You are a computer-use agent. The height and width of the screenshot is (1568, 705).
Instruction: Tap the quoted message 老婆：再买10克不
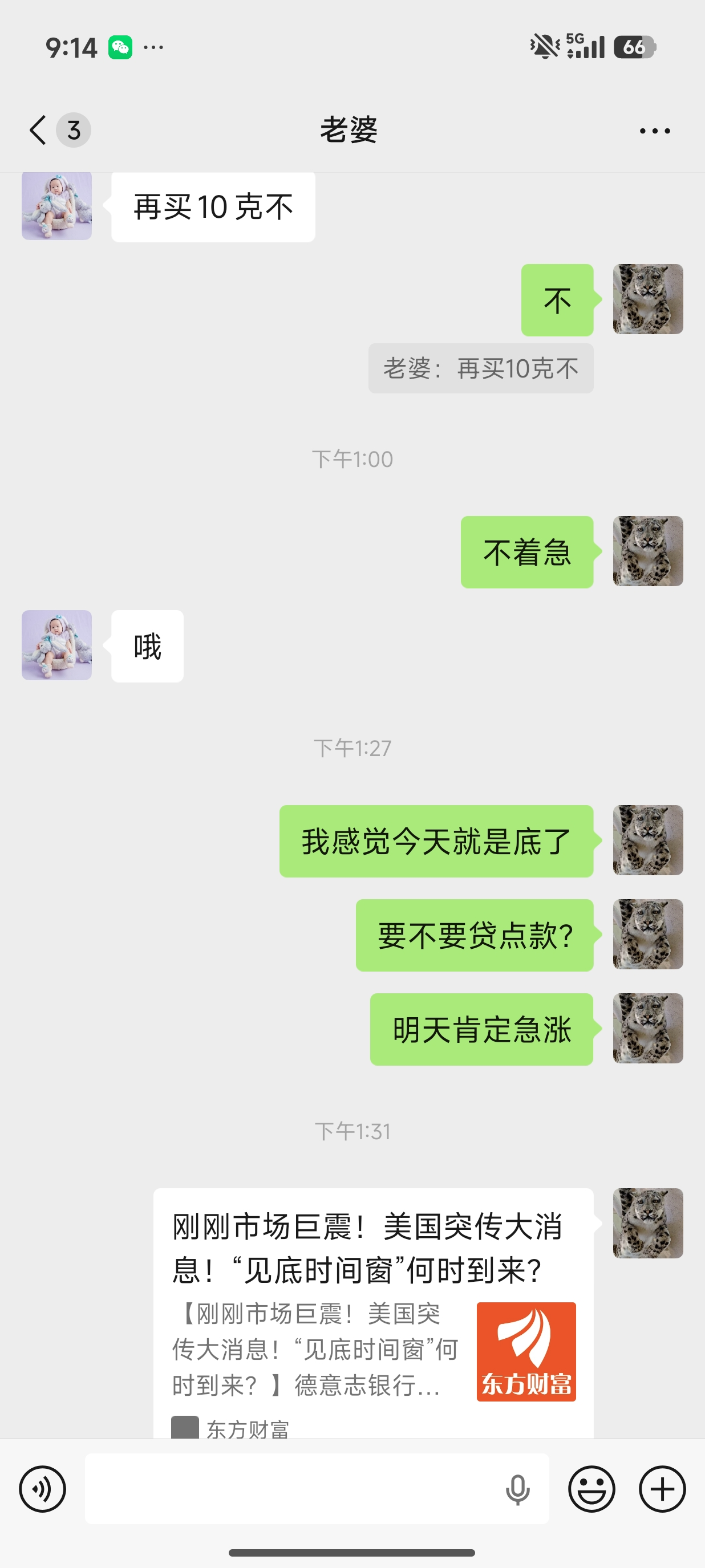(480, 369)
